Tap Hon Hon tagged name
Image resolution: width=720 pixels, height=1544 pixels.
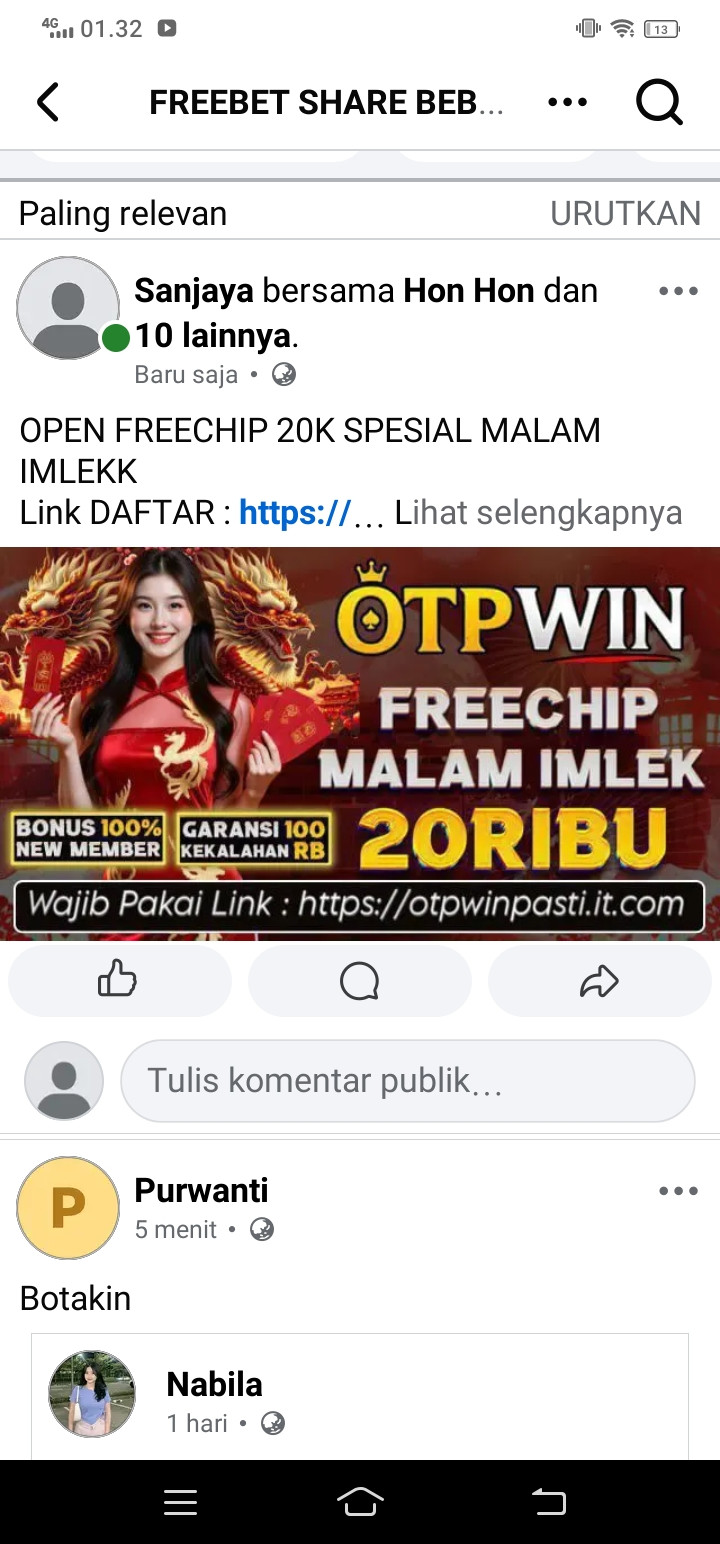pyautogui.click(x=470, y=291)
